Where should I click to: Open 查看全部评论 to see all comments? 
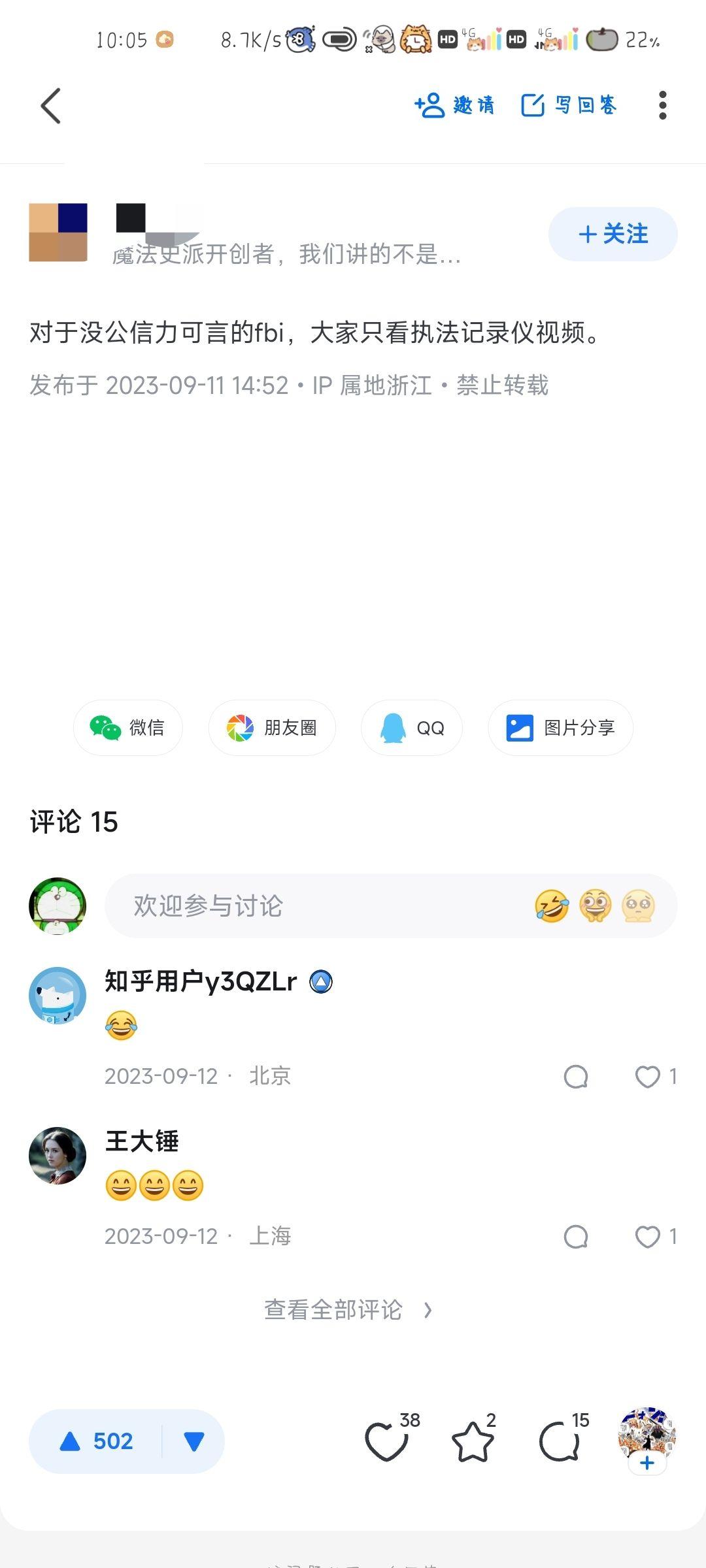point(347,1310)
